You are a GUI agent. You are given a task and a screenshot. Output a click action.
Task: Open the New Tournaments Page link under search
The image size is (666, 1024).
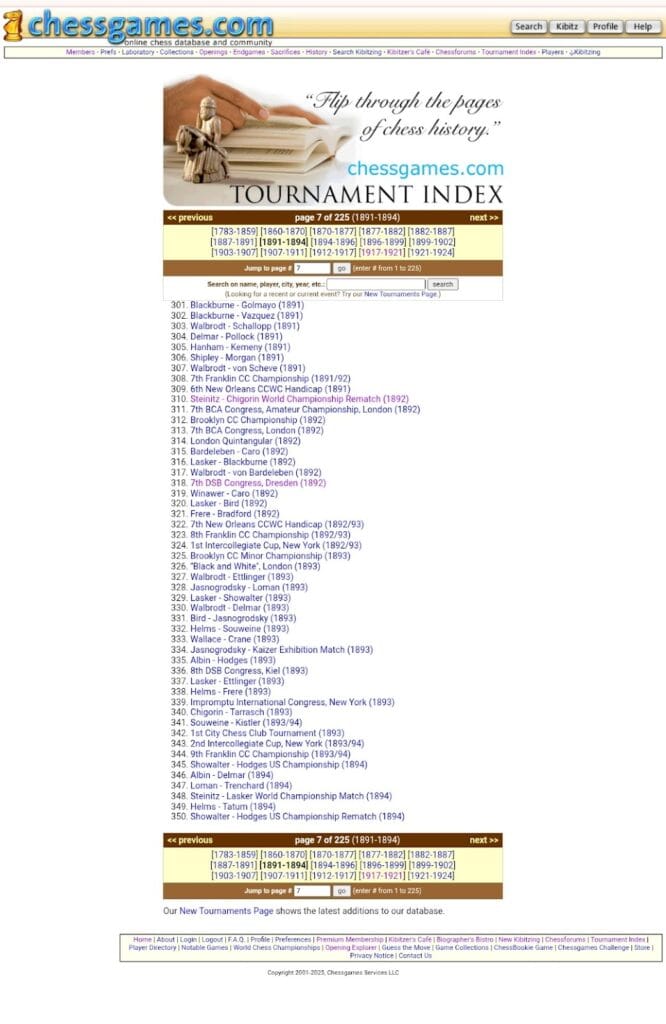401,295
